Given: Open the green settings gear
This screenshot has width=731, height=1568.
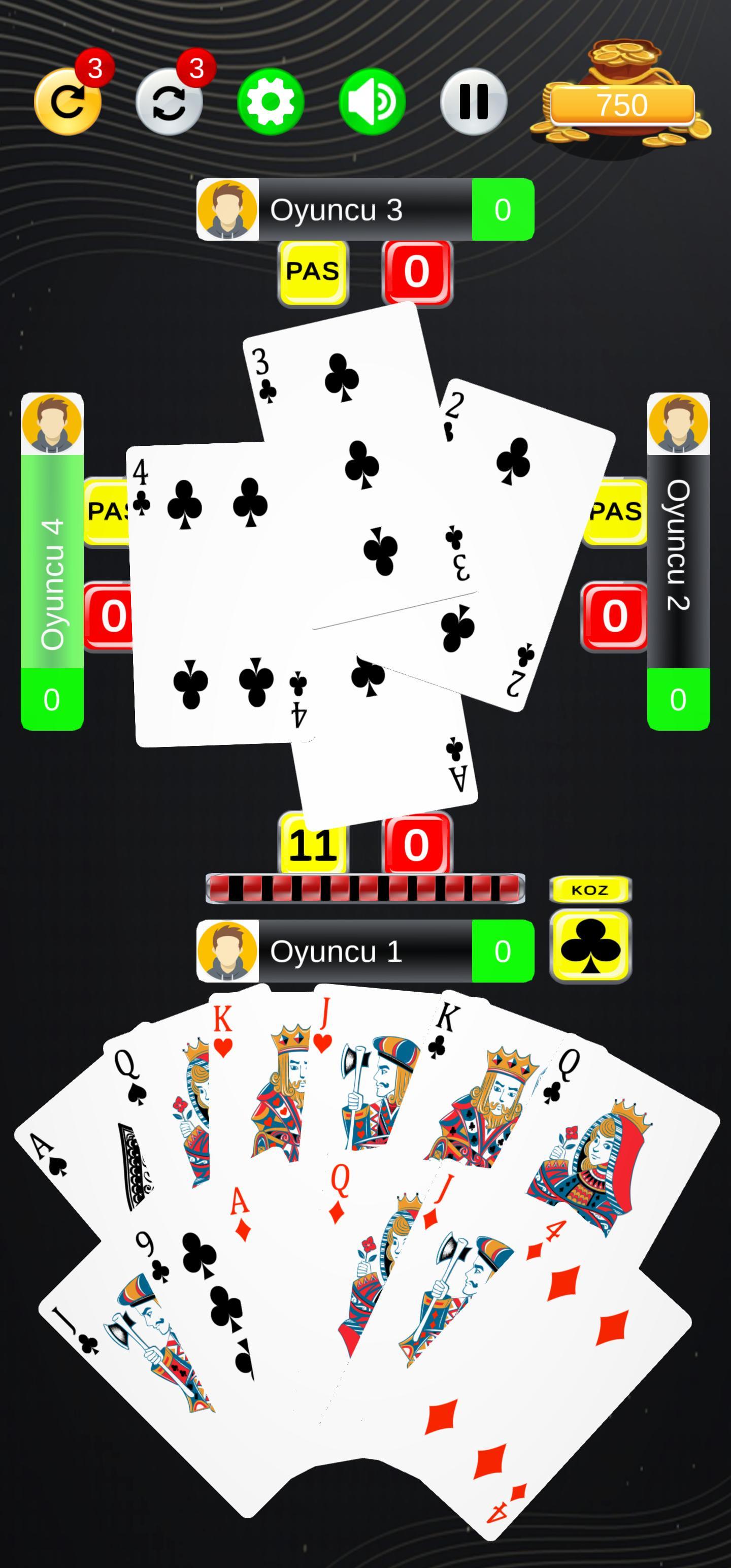Looking at the screenshot, I should [x=270, y=101].
